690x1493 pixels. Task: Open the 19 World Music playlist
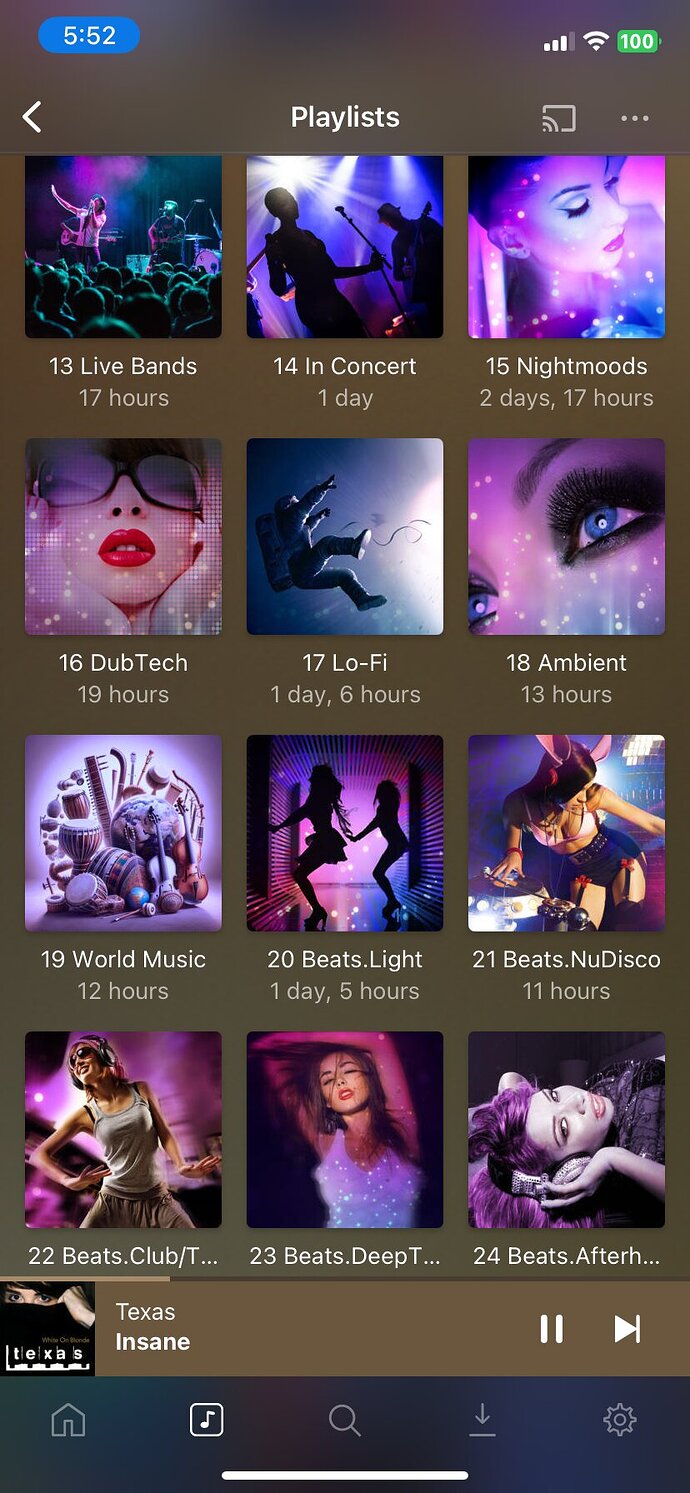123,833
